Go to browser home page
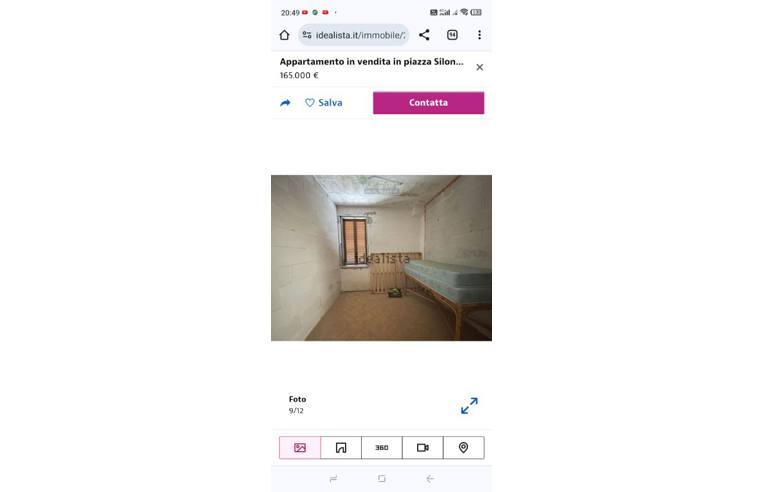764x492 pixels. [284, 35]
